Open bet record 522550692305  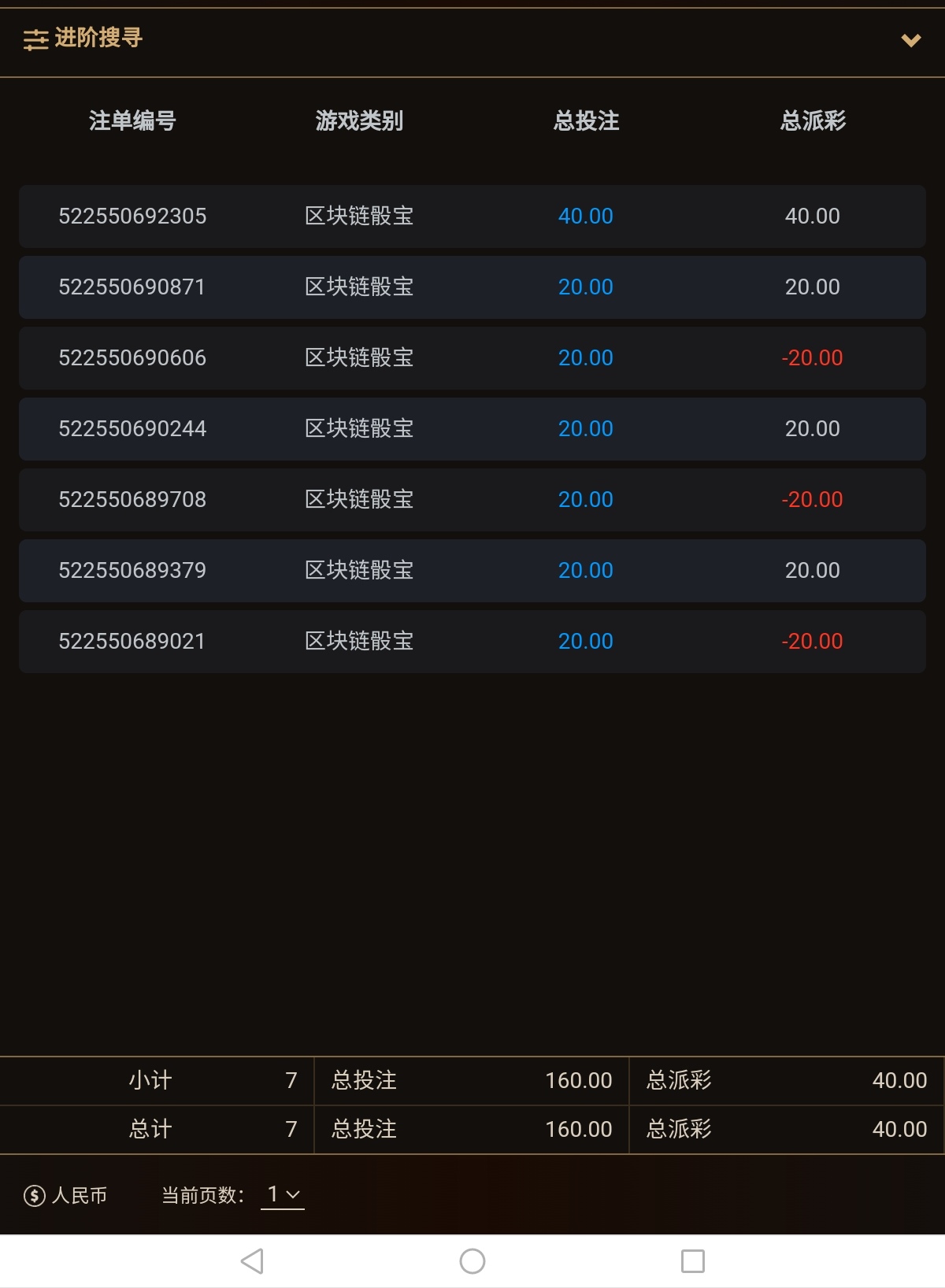point(132,217)
